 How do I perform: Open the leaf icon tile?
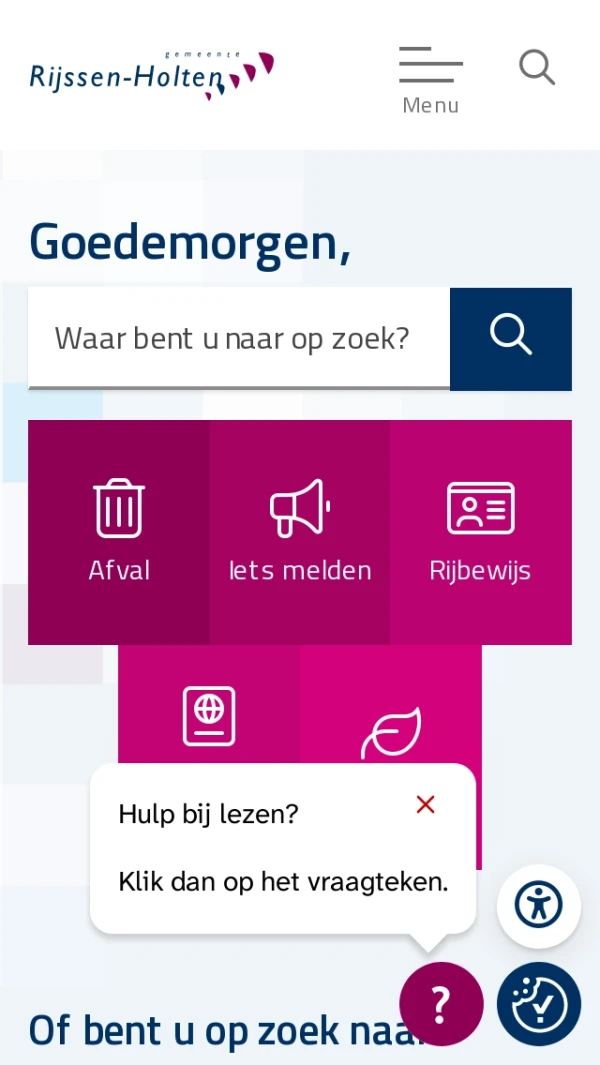point(391,730)
